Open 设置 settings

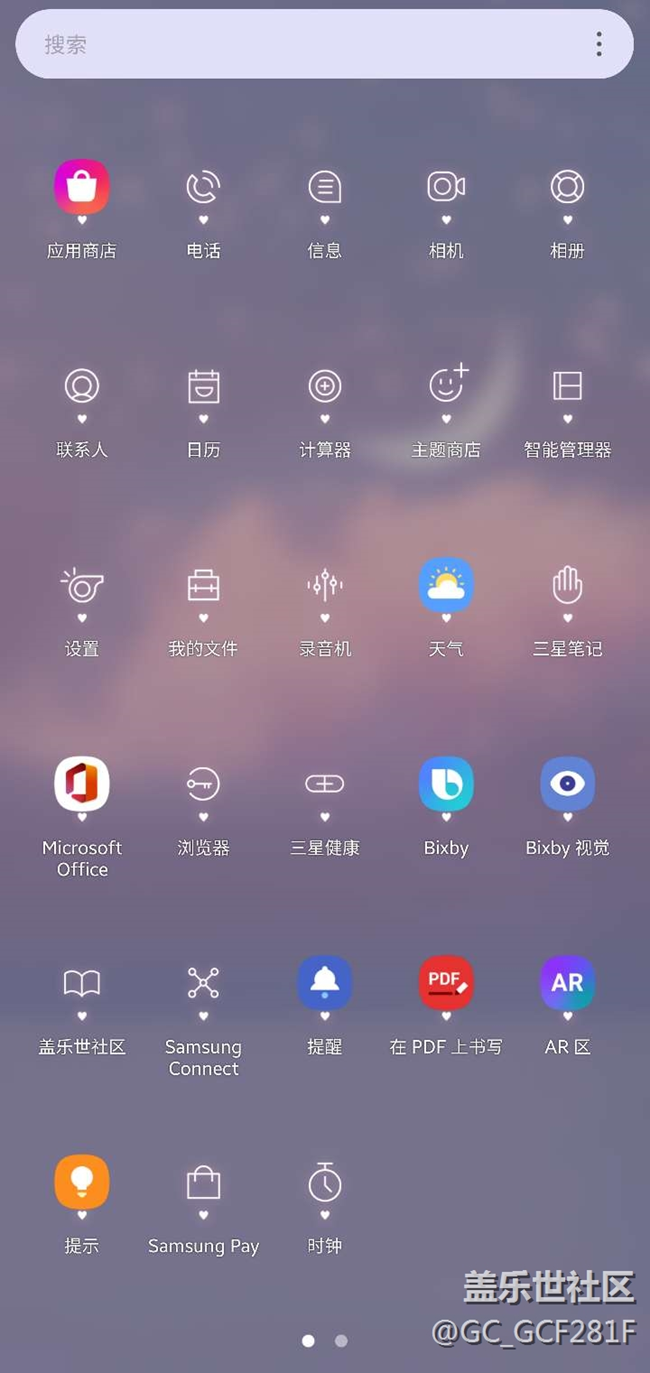[82, 586]
